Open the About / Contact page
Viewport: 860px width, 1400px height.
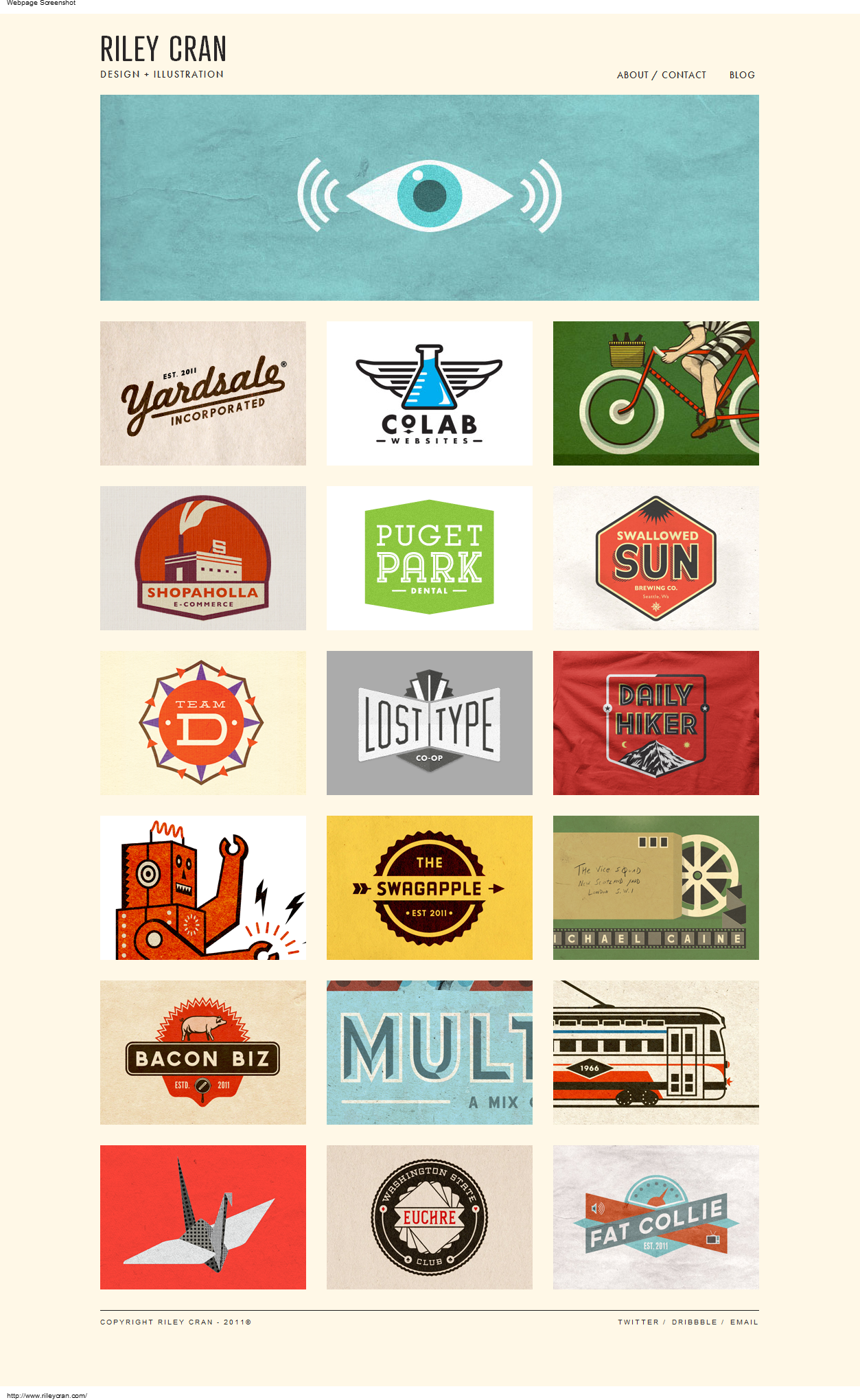coord(661,75)
